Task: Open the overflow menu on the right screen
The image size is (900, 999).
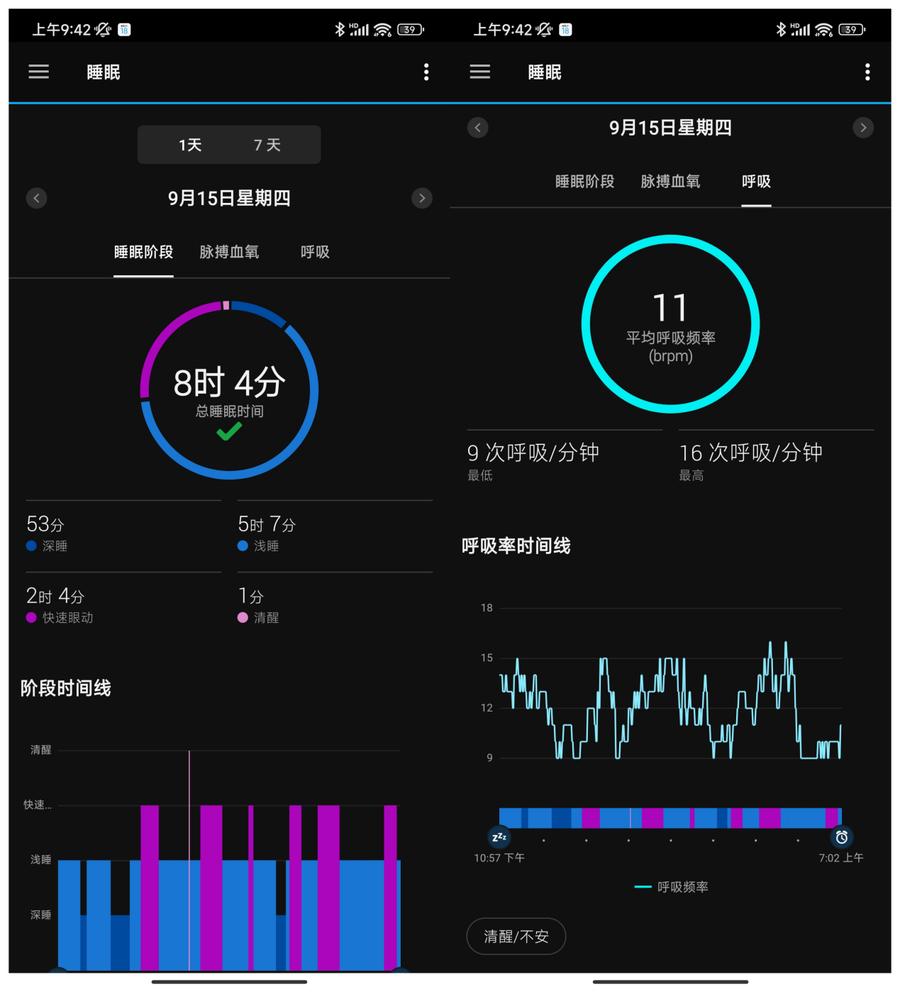Action: pos(868,71)
